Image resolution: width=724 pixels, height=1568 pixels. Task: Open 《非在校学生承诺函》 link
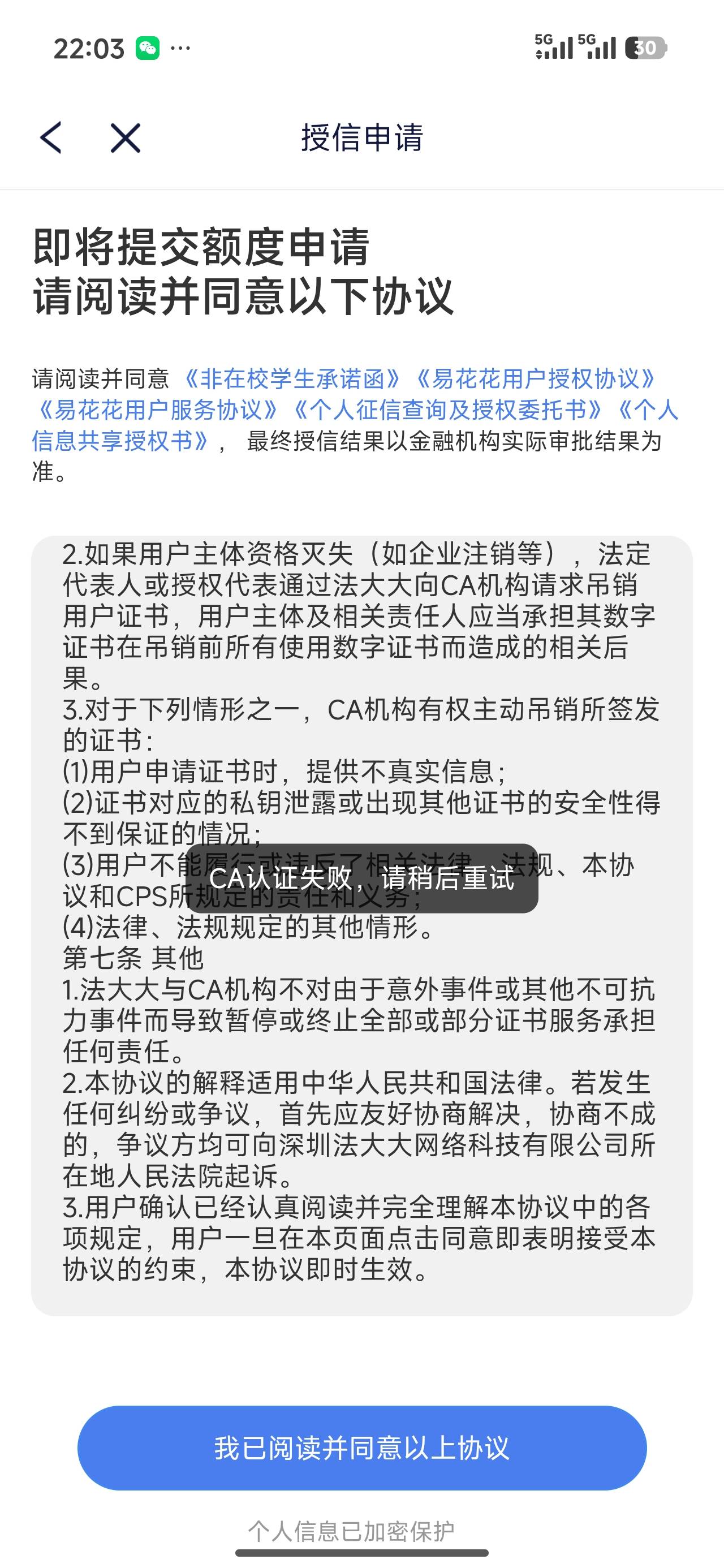tap(293, 379)
